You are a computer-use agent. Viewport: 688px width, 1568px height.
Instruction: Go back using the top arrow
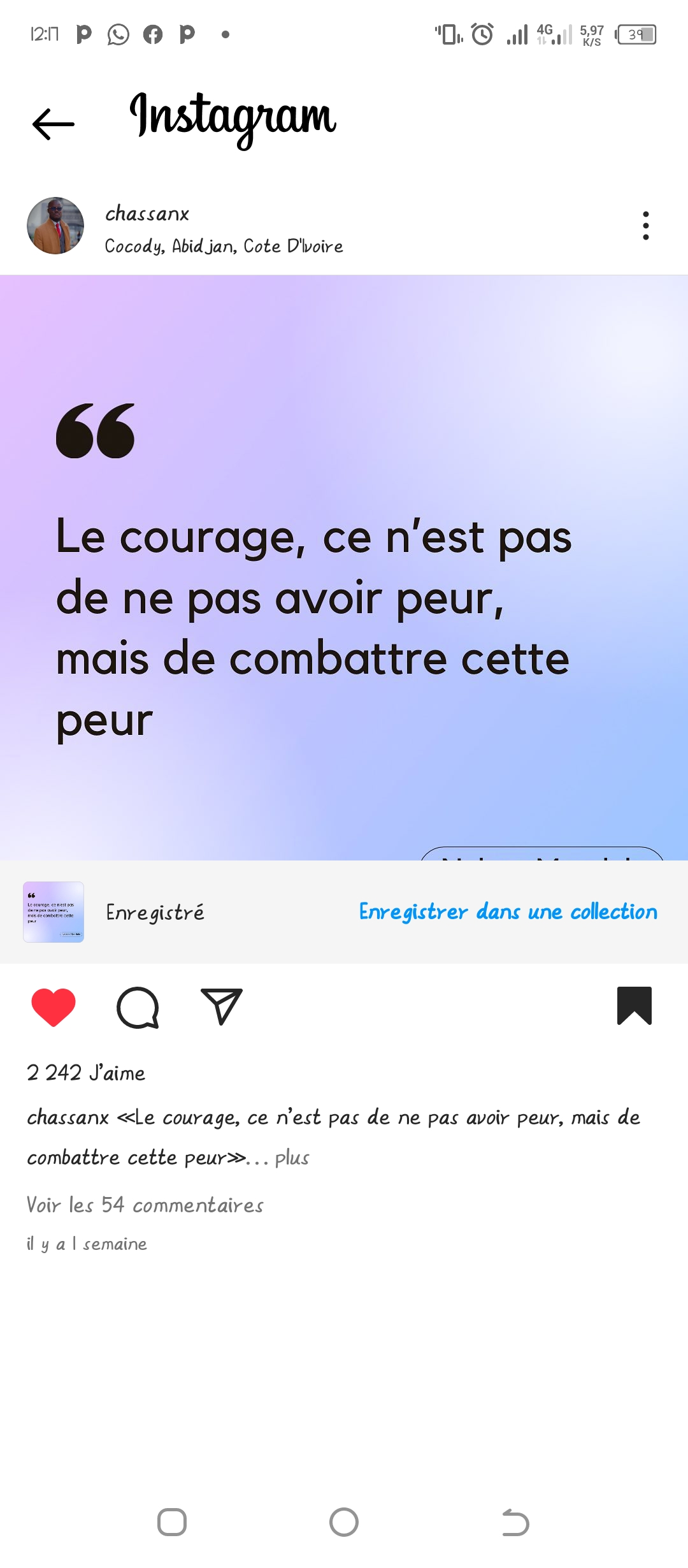pyautogui.click(x=54, y=124)
